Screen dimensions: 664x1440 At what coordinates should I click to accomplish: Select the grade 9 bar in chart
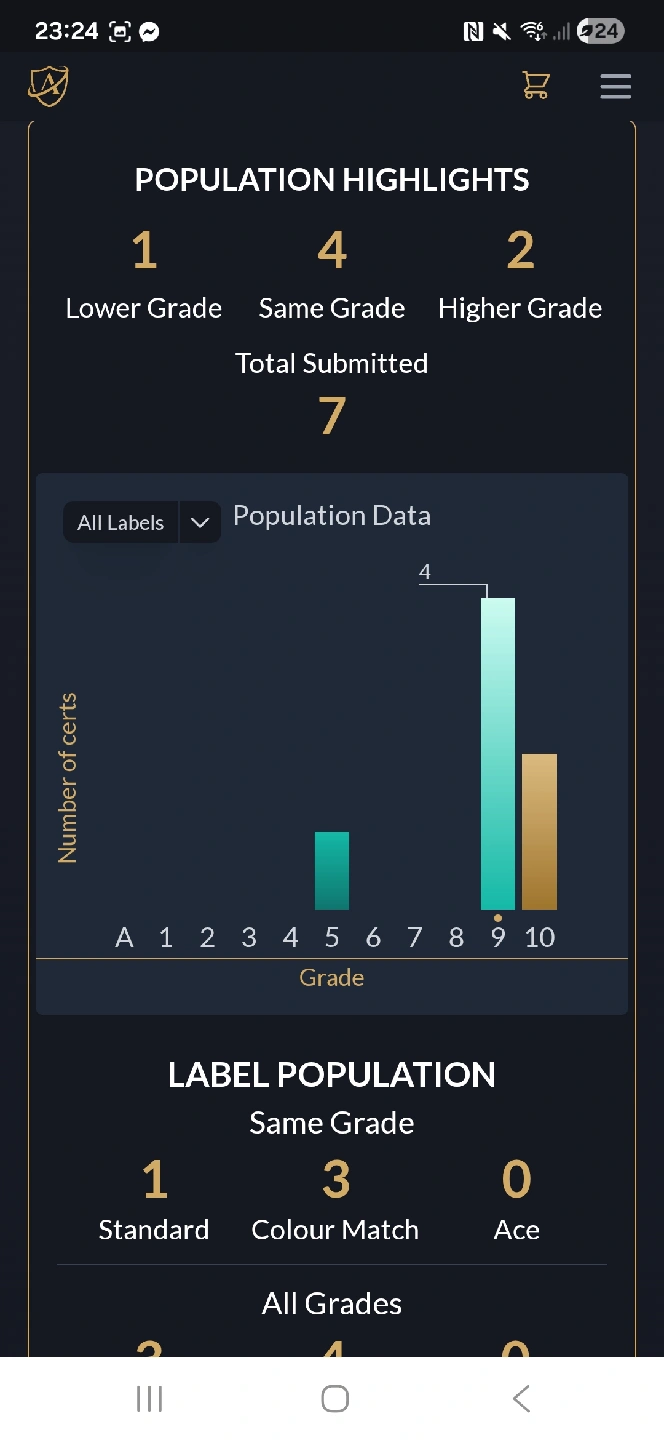pyautogui.click(x=498, y=753)
